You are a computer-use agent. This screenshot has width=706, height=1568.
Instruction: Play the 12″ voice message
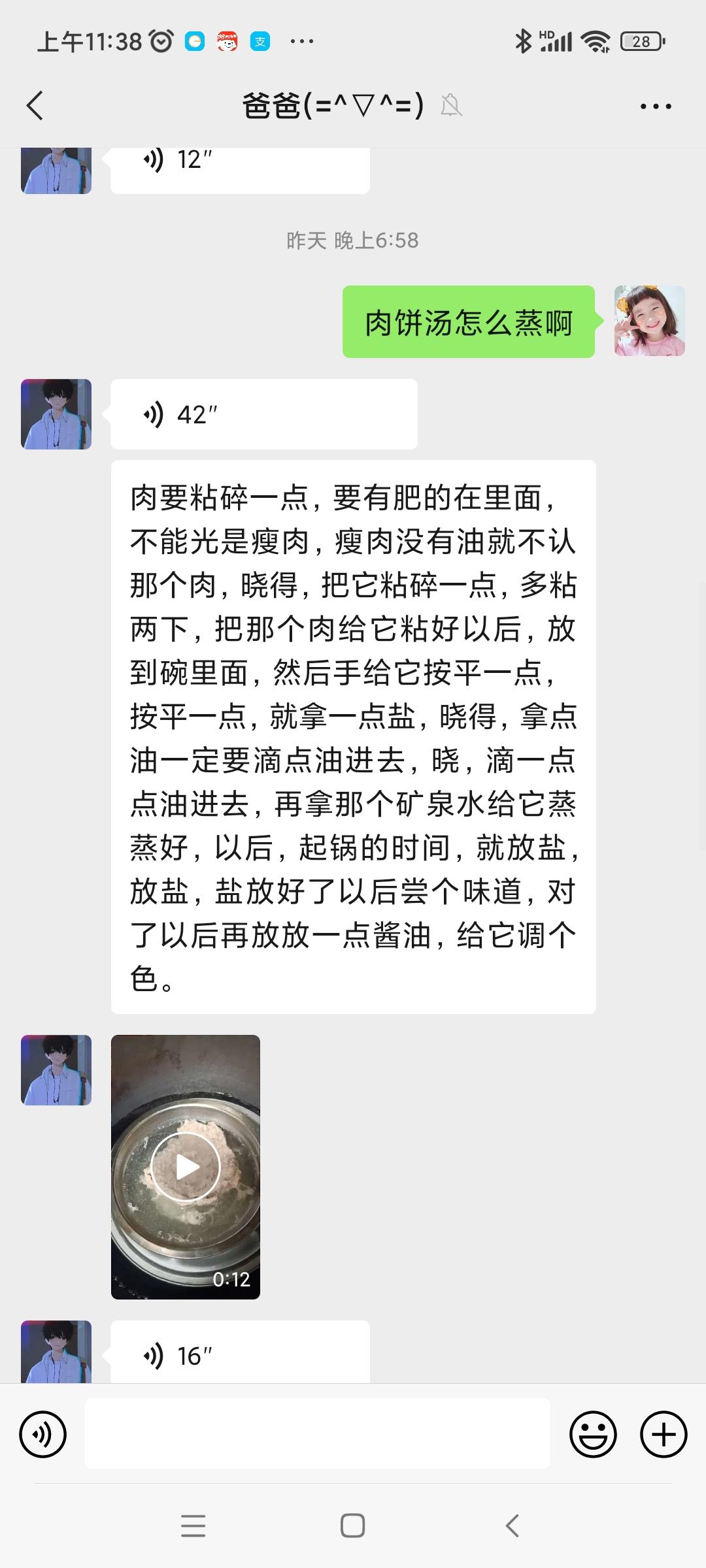tap(240, 169)
